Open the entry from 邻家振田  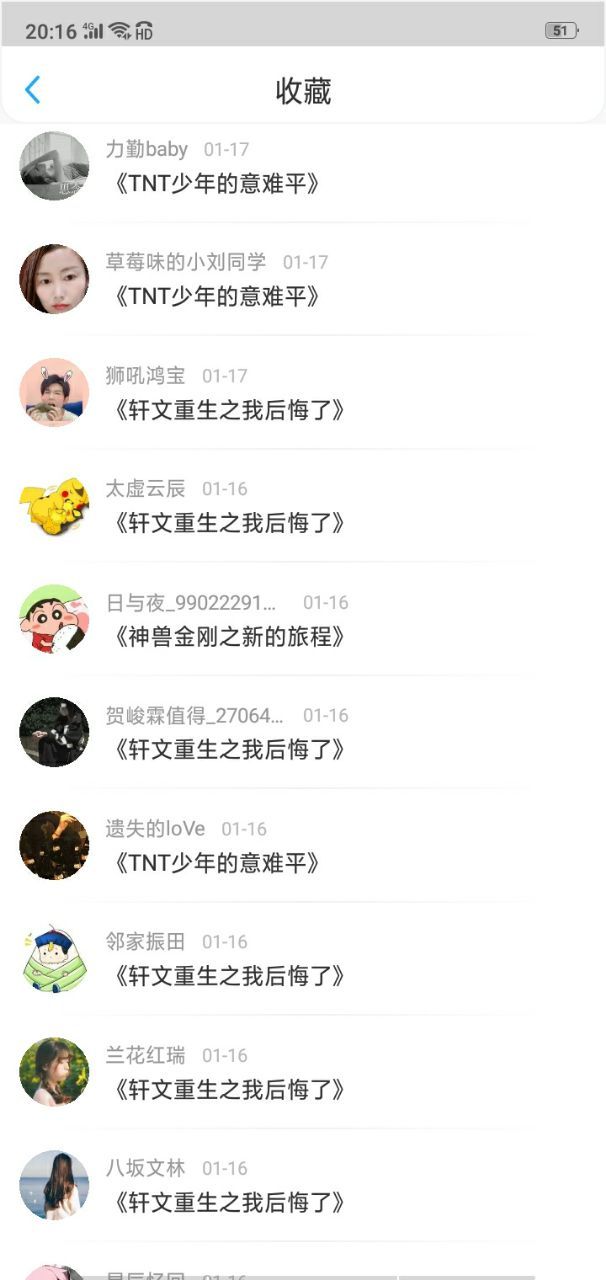[x=303, y=958]
